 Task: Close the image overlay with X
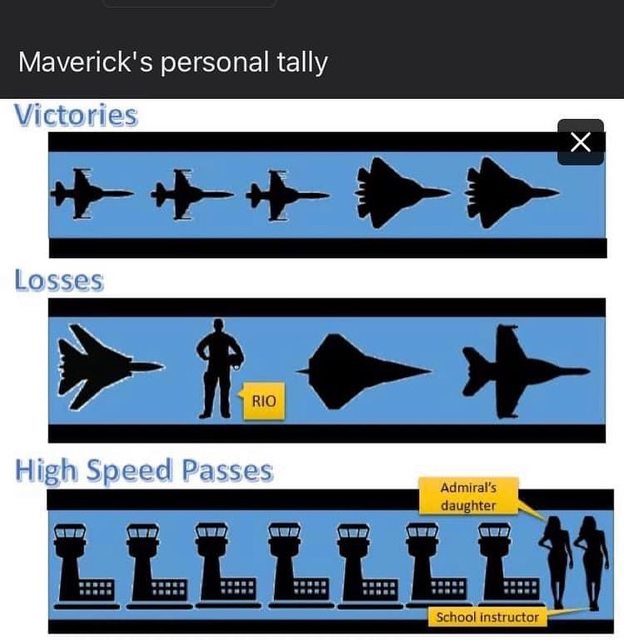pyautogui.click(x=580, y=143)
